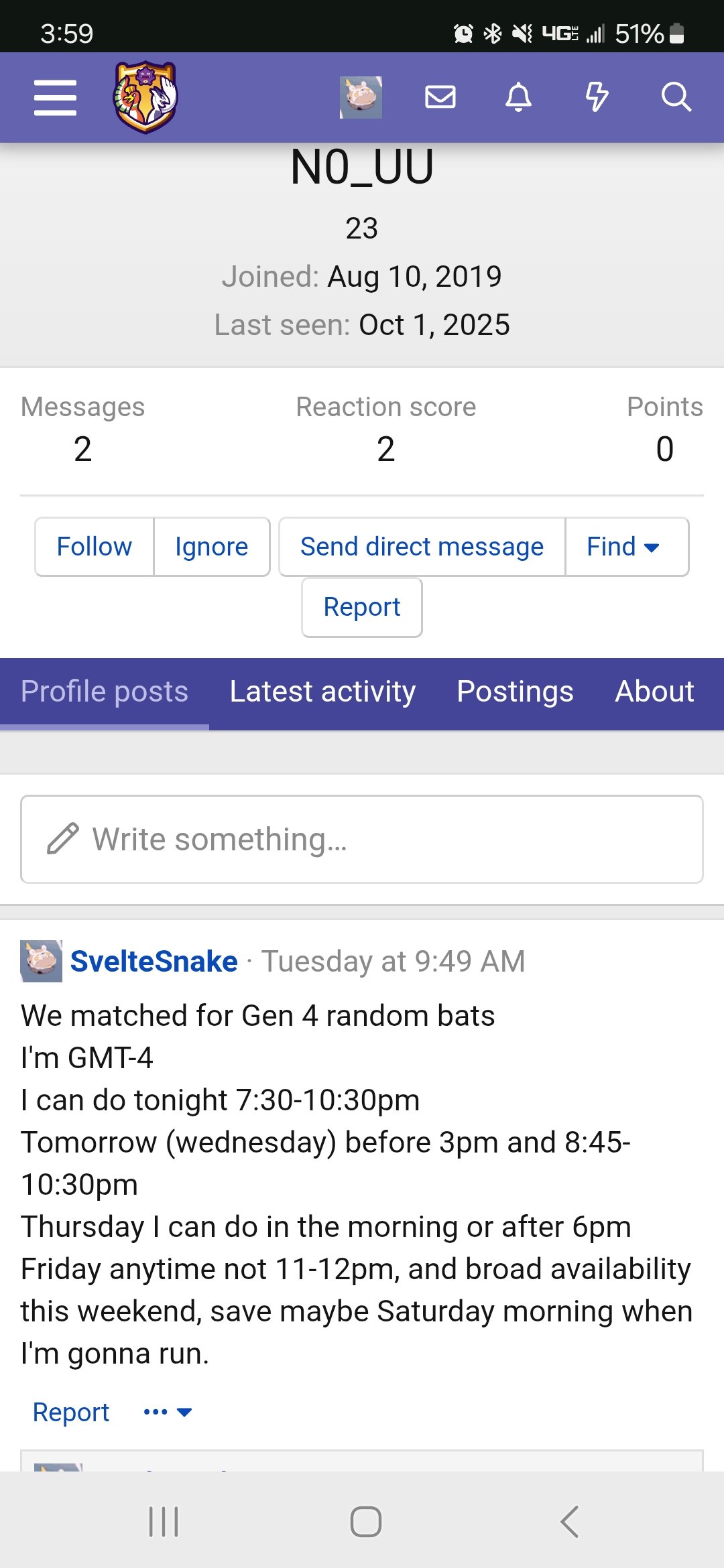Send direct message to N0_UU
This screenshot has height=1568, width=724.
coord(422,547)
